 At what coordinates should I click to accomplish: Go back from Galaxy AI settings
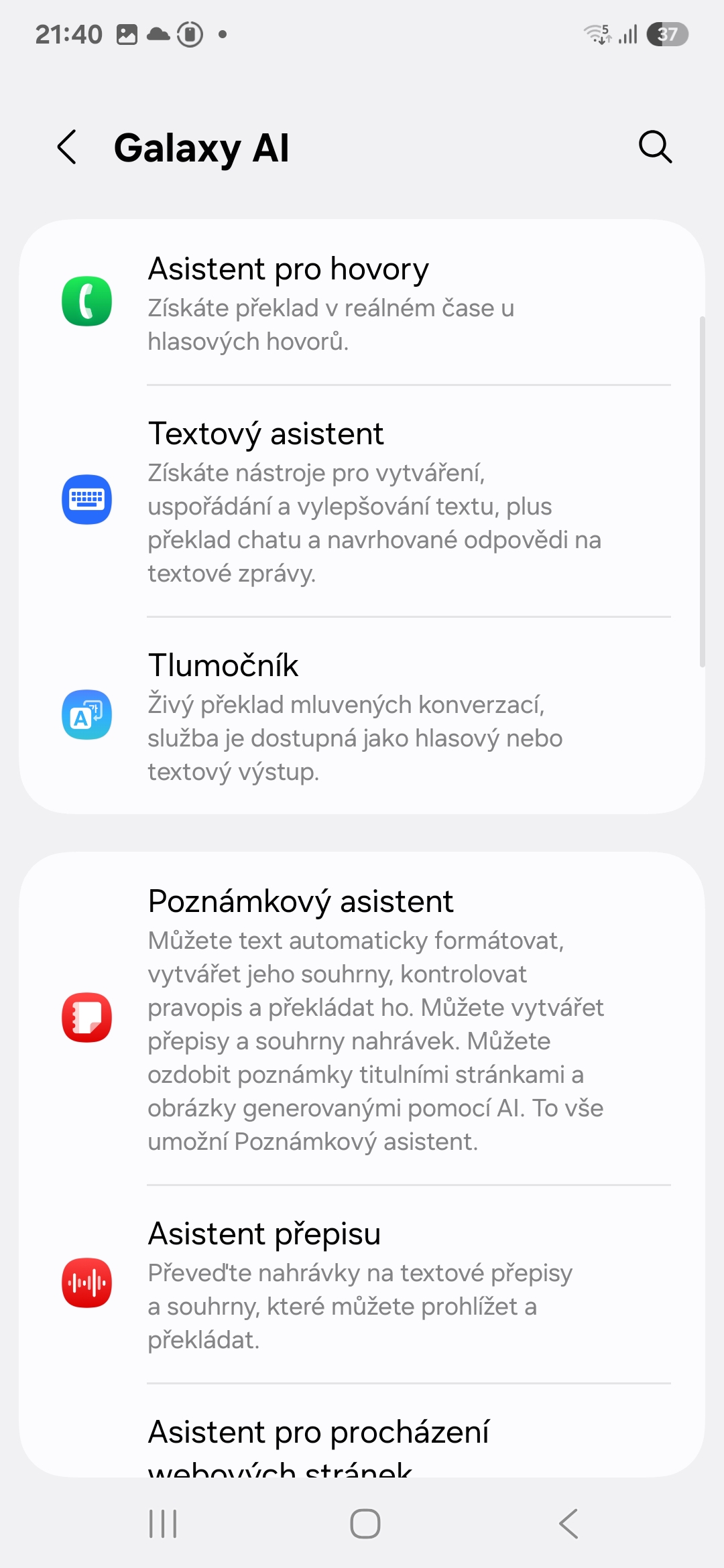coord(67,147)
